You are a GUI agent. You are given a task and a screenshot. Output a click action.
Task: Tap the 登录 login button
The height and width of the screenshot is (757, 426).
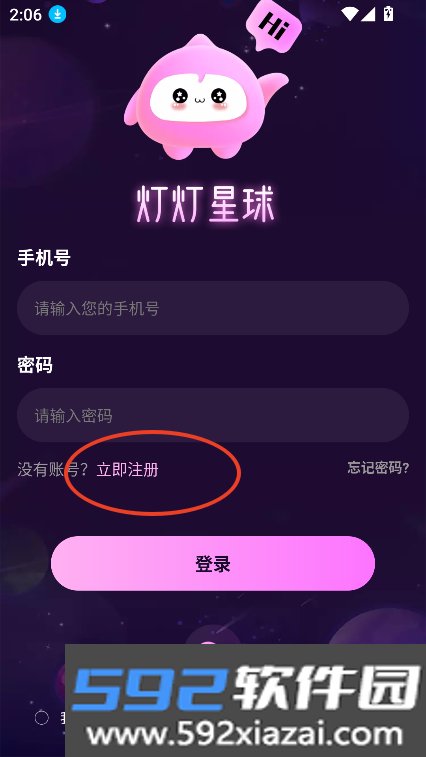tap(213, 563)
